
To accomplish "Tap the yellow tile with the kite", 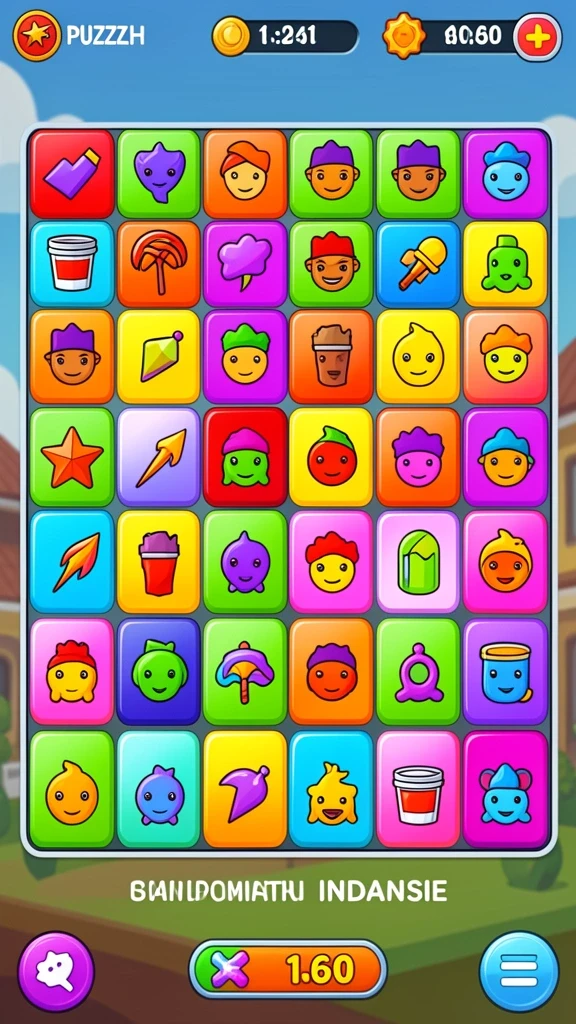I will coord(158,357).
